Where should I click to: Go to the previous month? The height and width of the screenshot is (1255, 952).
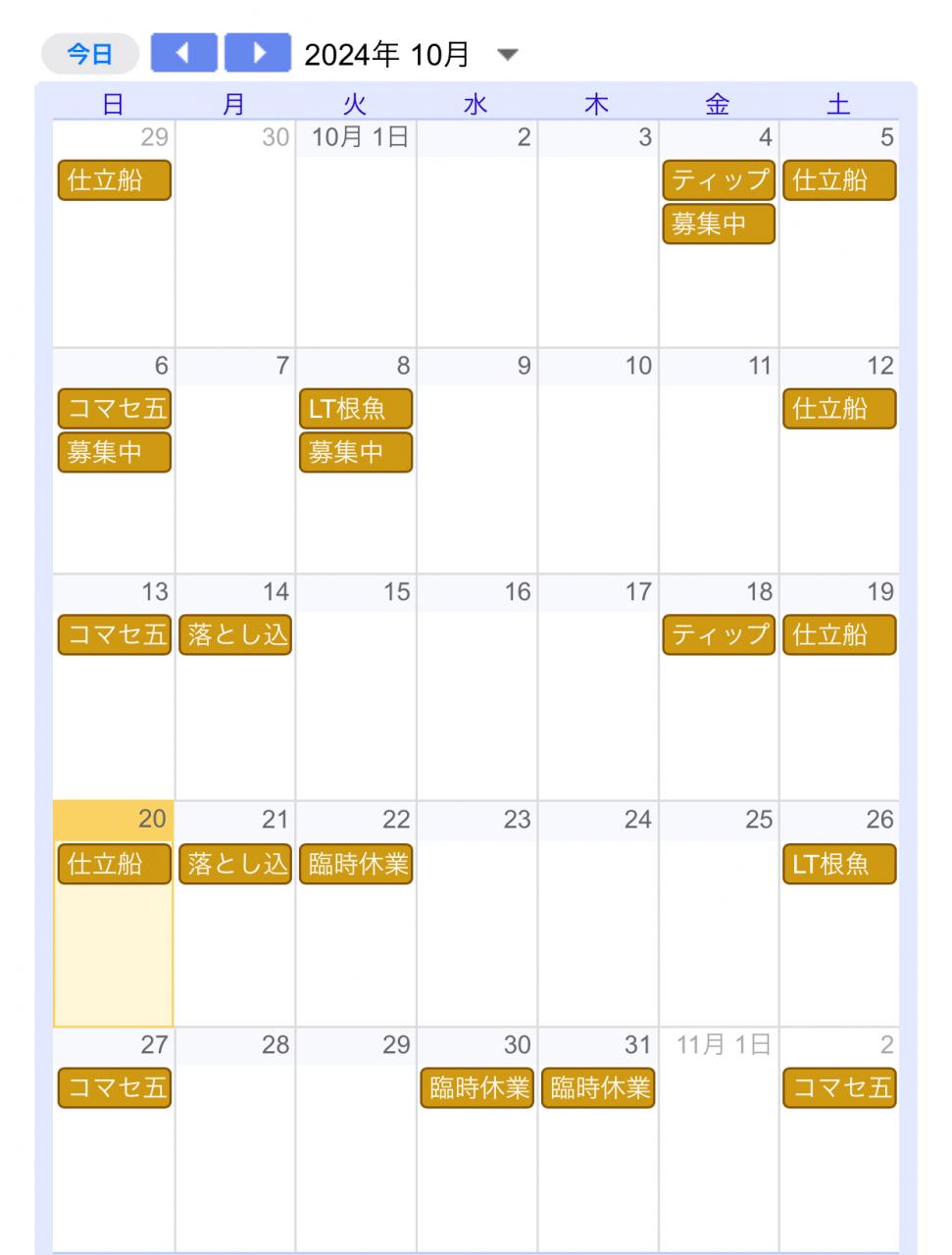(183, 53)
